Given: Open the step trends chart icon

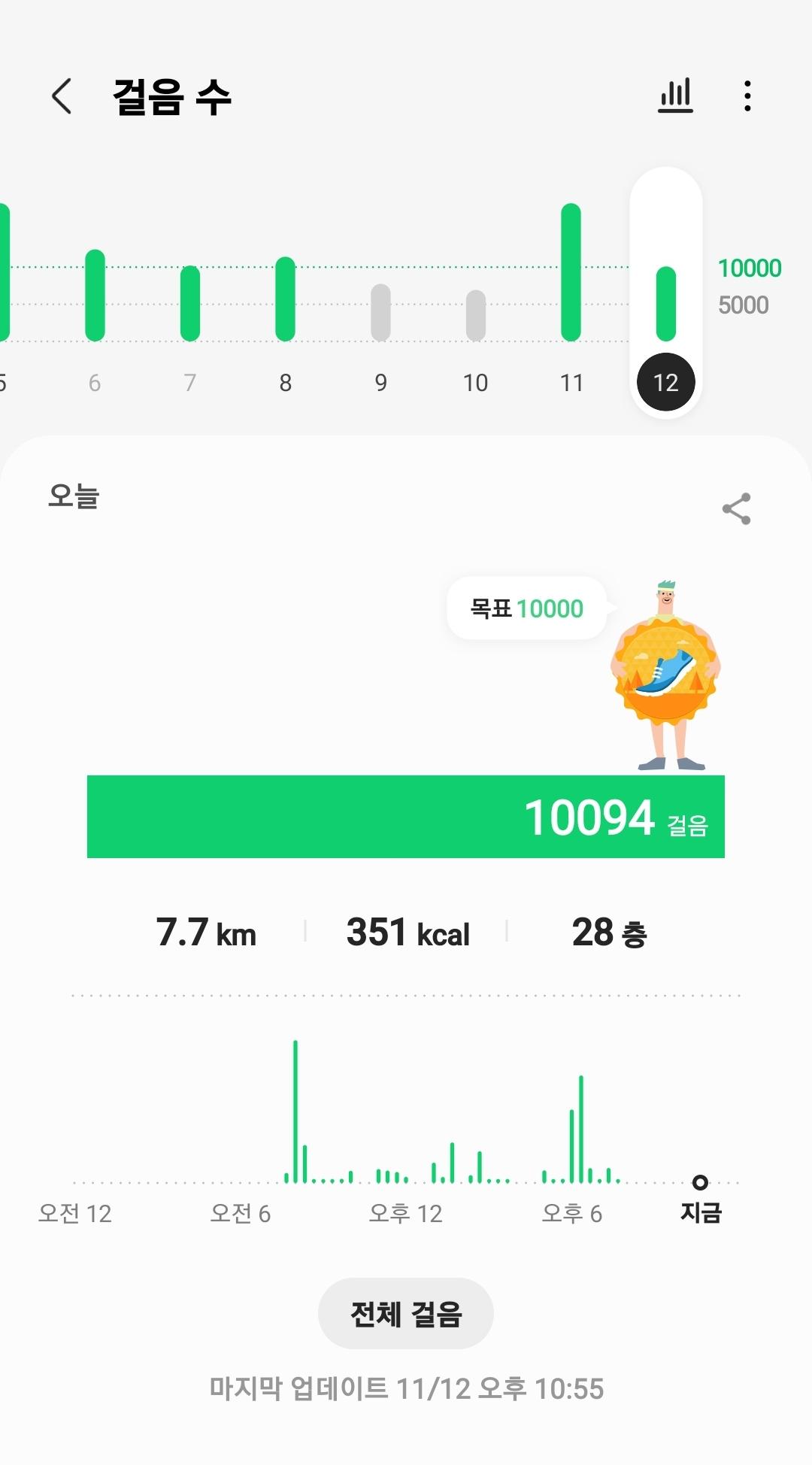Looking at the screenshot, I should [x=675, y=96].
